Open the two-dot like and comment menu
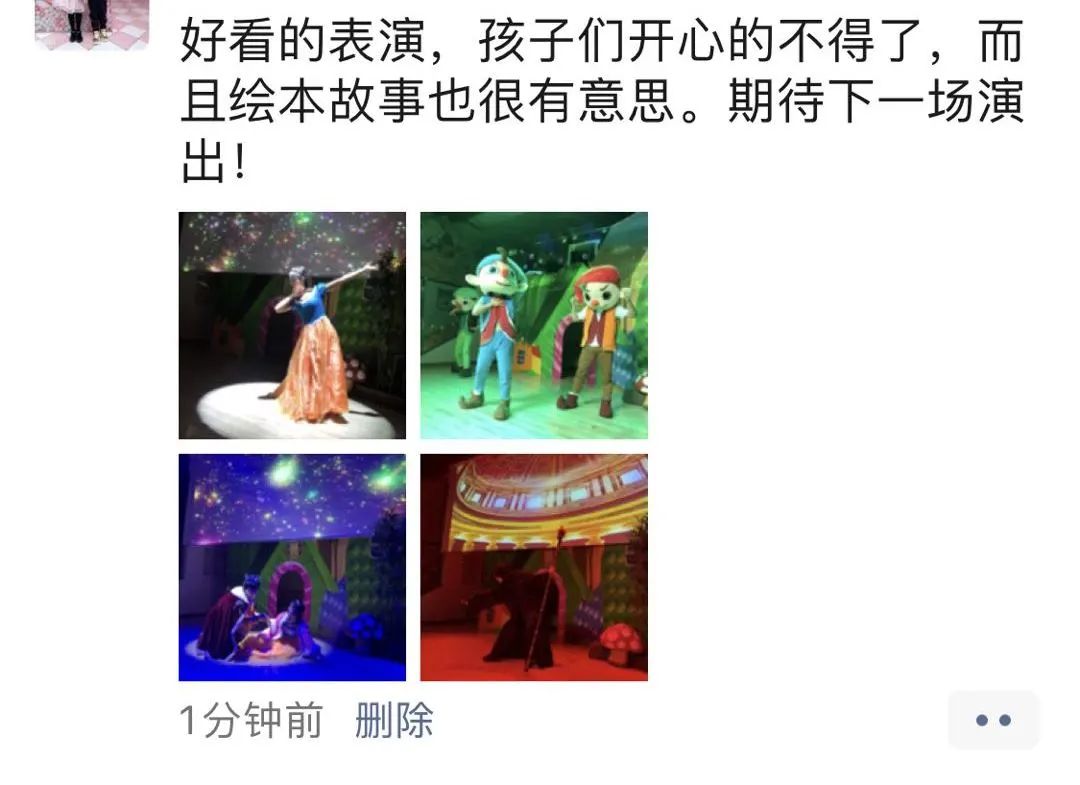This screenshot has height=785, width=1080. click(x=992, y=720)
